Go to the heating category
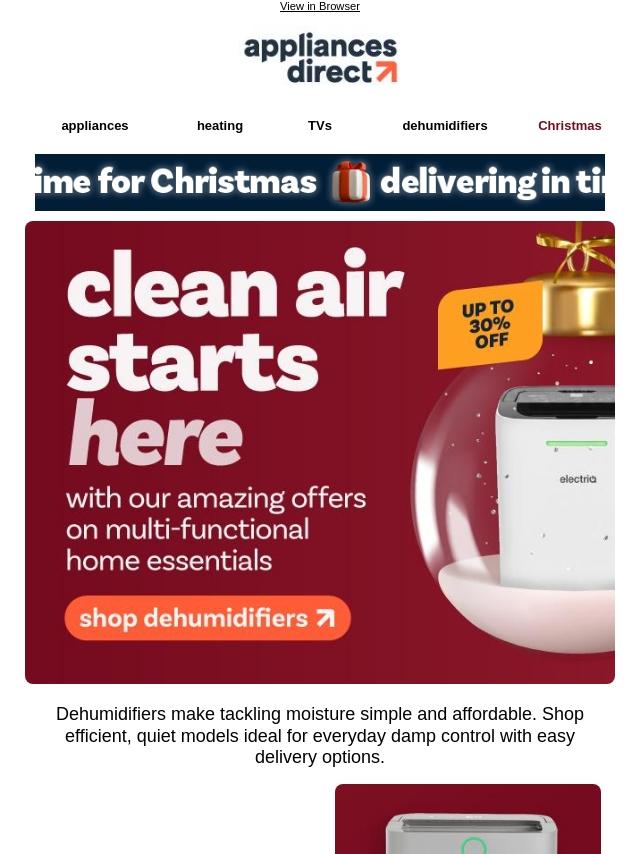 (220, 126)
